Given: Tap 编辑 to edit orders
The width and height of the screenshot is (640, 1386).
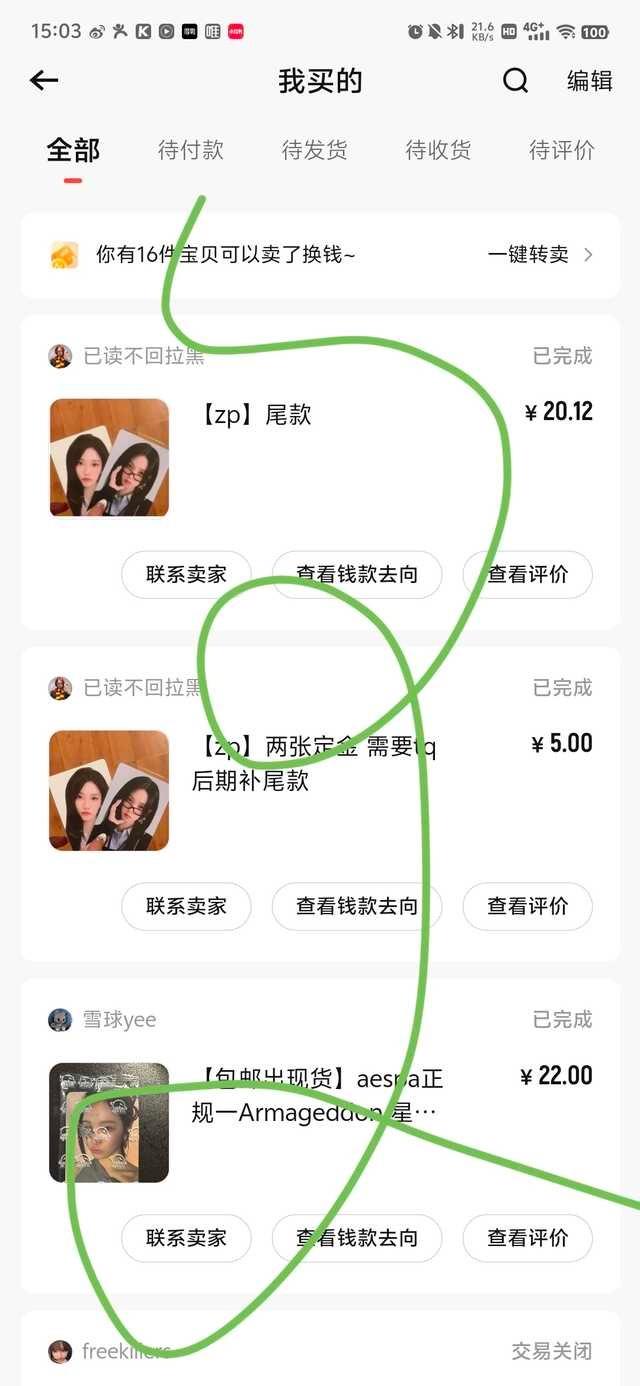Looking at the screenshot, I should (x=589, y=81).
